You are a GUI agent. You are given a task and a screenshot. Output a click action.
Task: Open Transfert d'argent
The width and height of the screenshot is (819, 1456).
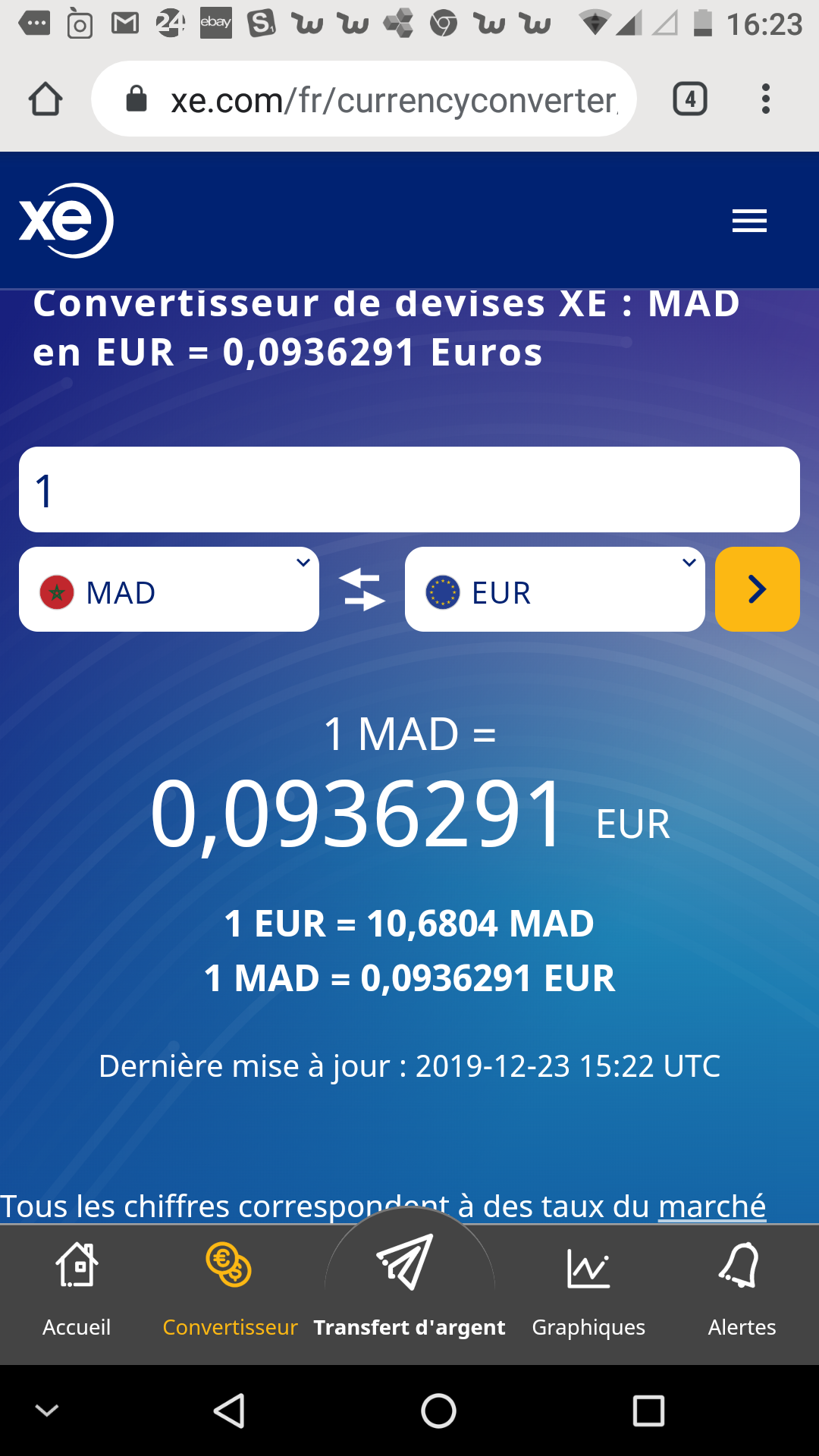coord(409,1289)
